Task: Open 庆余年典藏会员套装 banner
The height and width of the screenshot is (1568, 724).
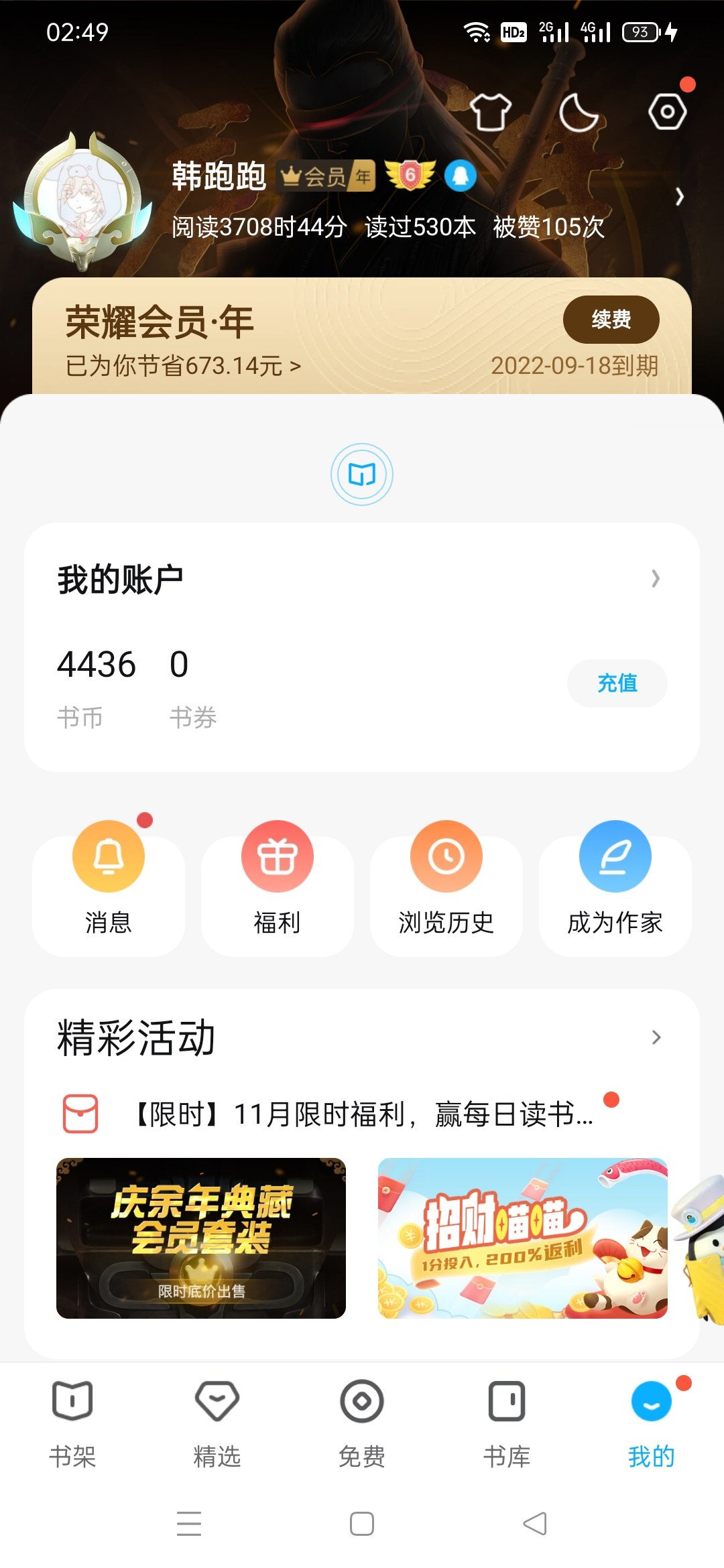Action: pos(201,1238)
